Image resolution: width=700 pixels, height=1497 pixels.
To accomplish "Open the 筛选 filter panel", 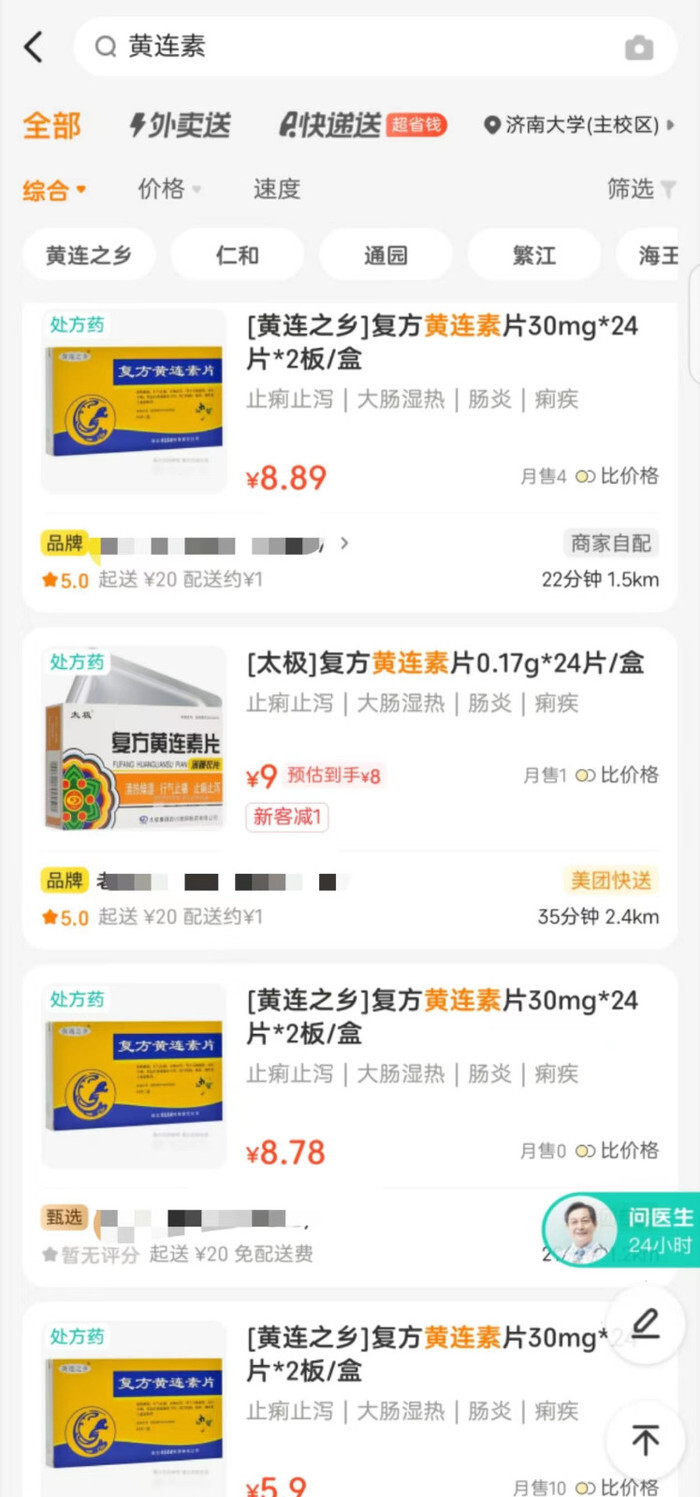I will coord(641,189).
